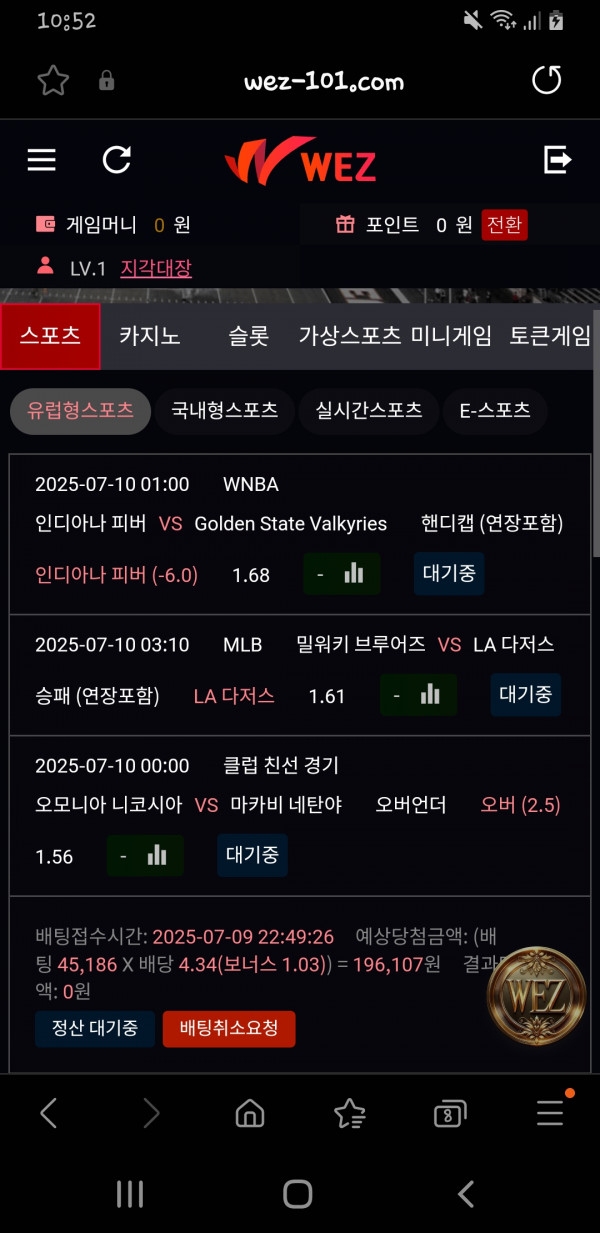Open the 지각대장 user profile link
600x1233 pixels.
156,268
